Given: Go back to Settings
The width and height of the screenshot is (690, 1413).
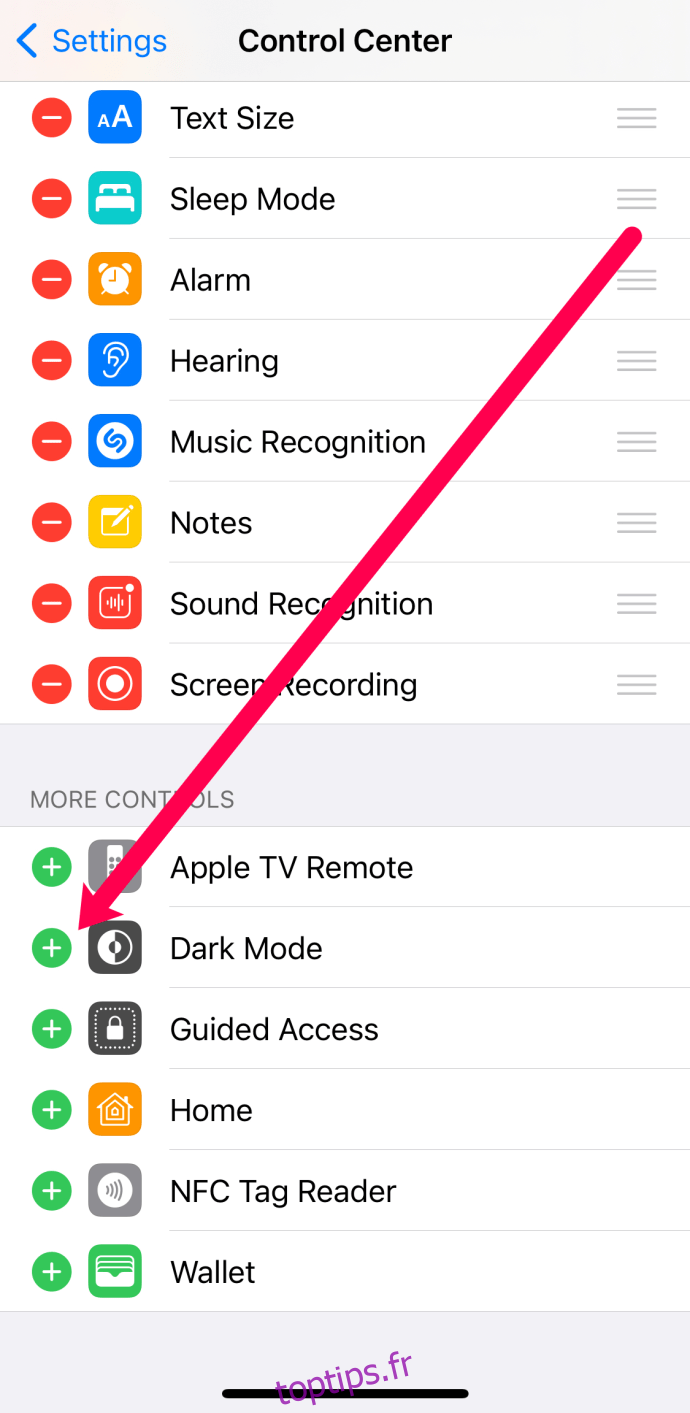Looking at the screenshot, I should click(92, 41).
